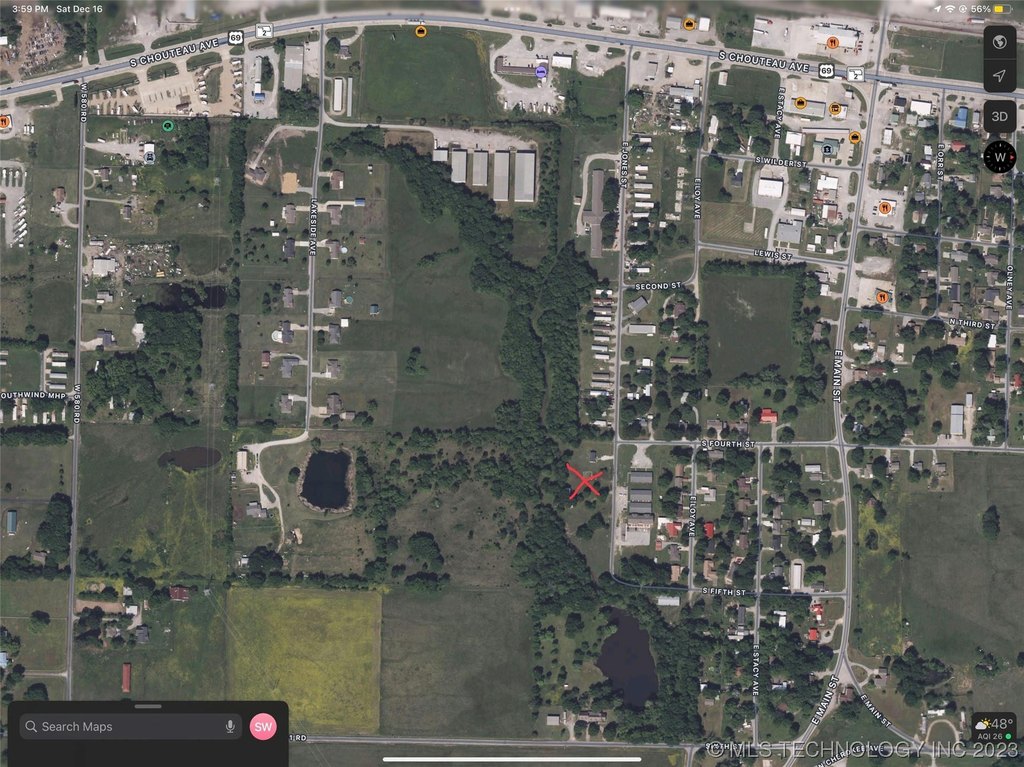
Task: Switch to 3D view
Action: [999, 116]
